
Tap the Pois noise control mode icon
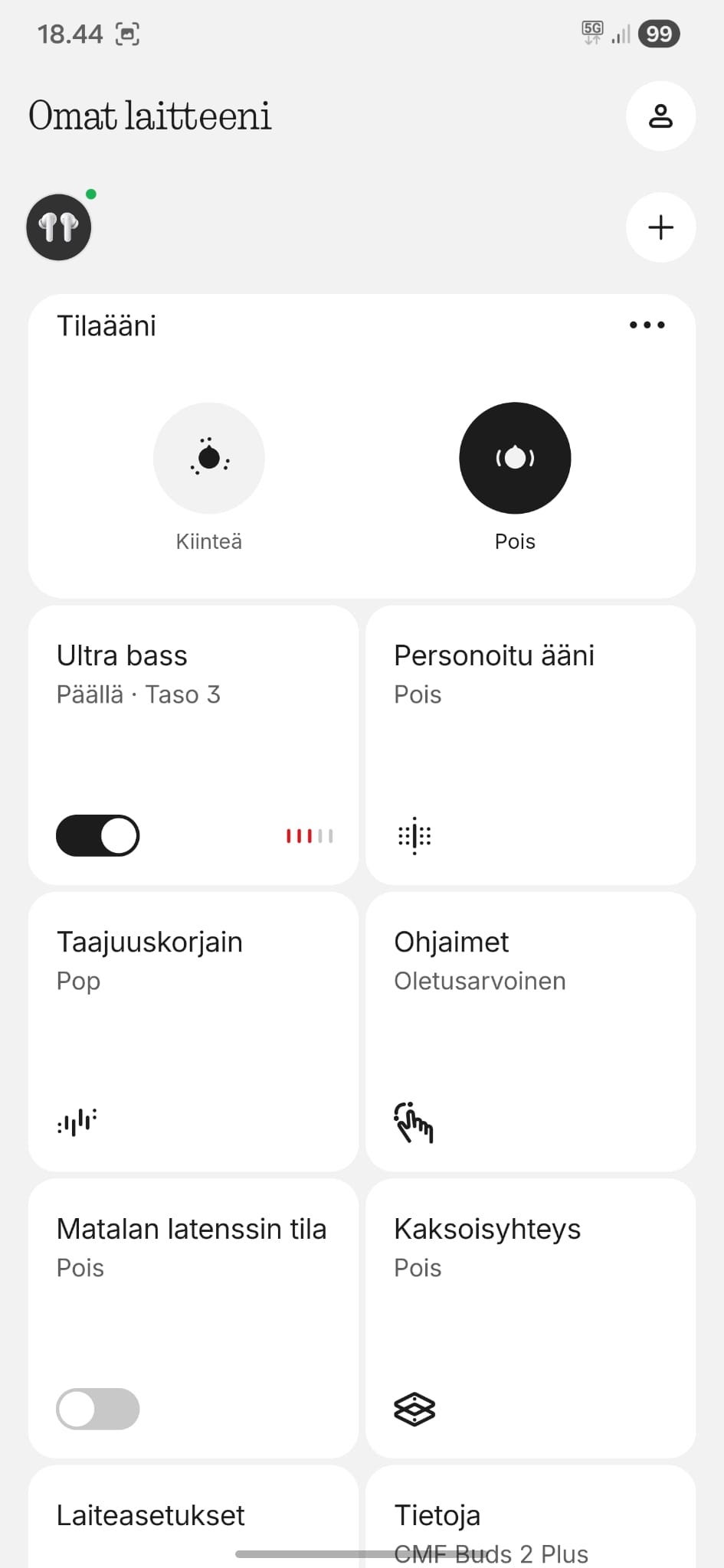point(515,458)
